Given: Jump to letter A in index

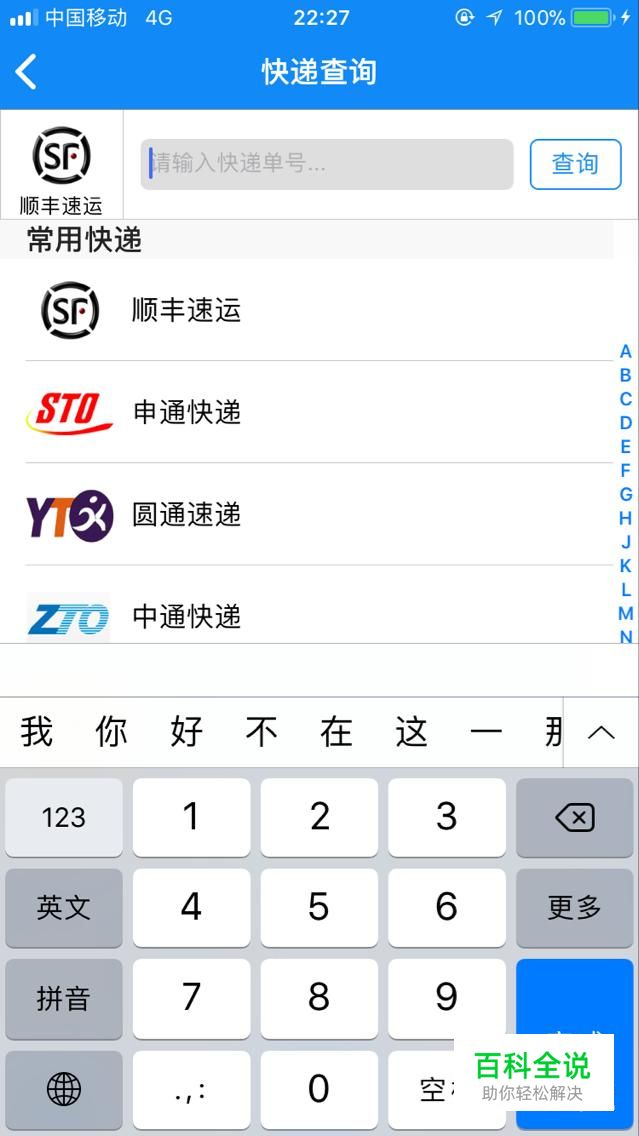Looking at the screenshot, I should tap(625, 352).
